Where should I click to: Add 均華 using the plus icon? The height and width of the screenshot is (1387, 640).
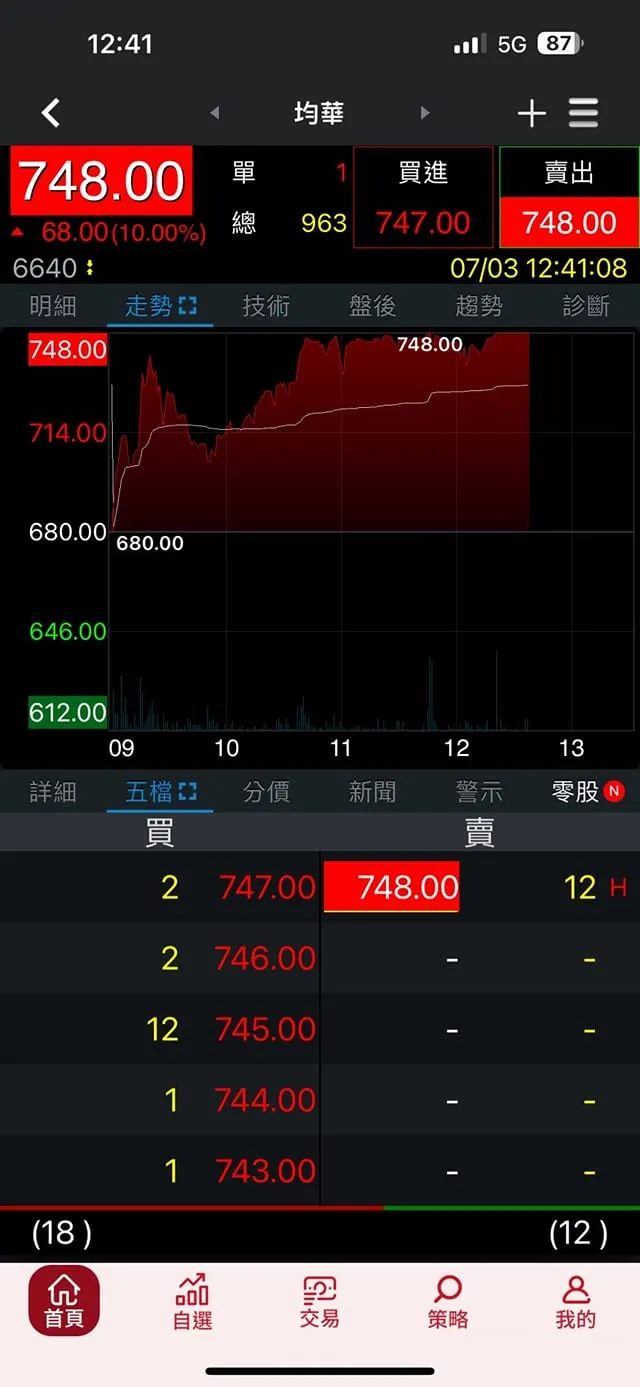(x=531, y=113)
